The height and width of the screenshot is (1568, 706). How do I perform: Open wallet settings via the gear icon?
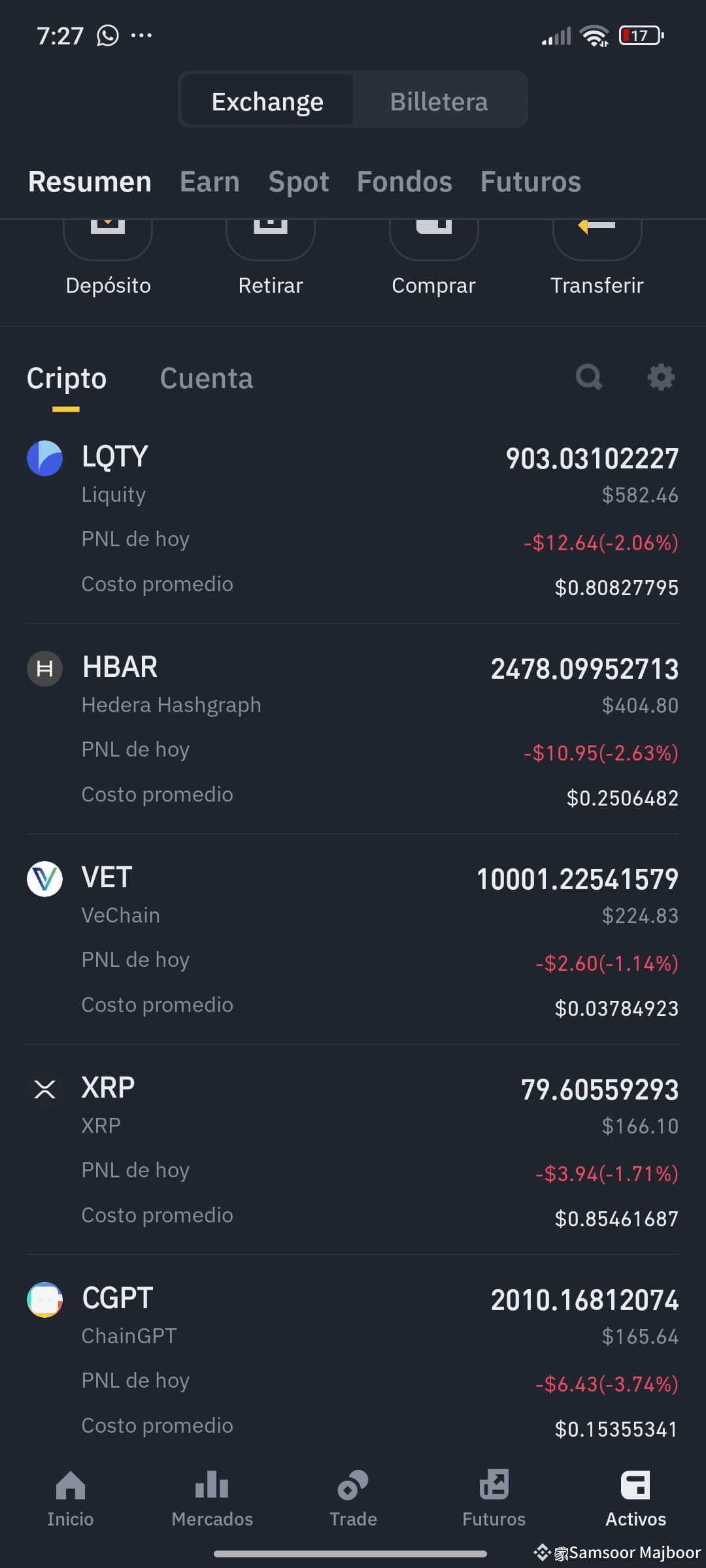pyautogui.click(x=661, y=377)
